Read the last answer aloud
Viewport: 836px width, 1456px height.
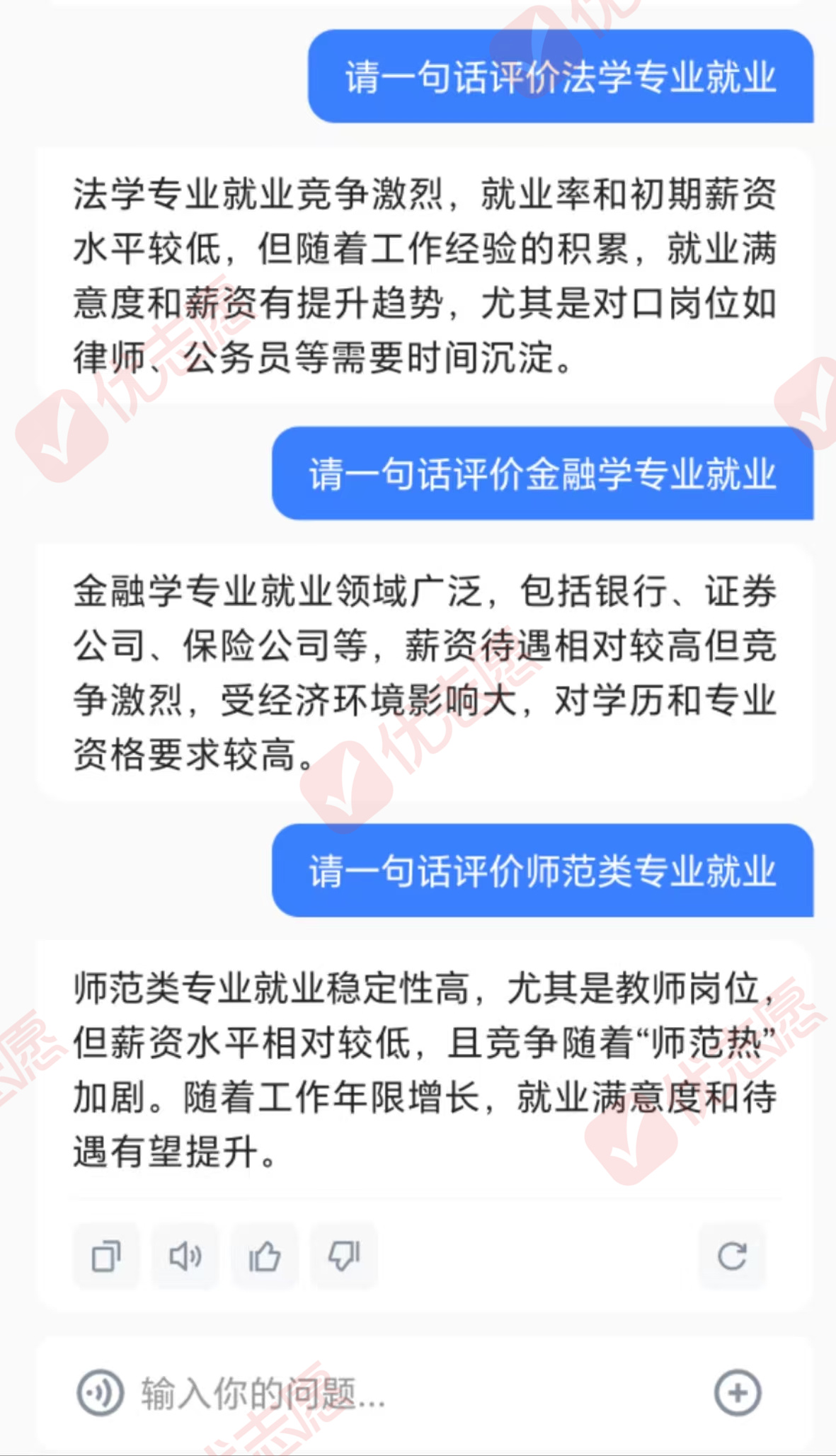click(185, 1256)
